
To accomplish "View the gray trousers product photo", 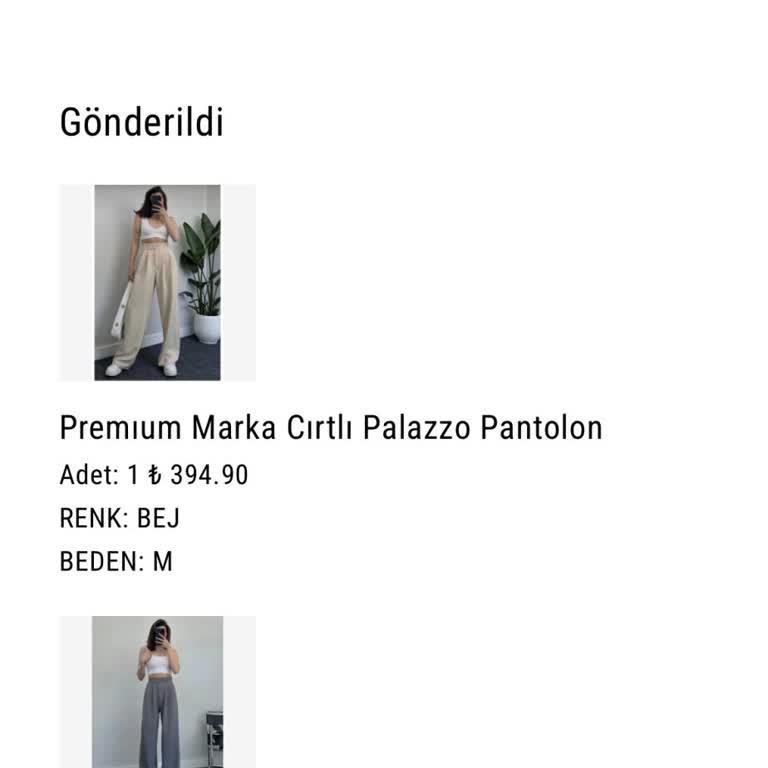I will 157,692.
